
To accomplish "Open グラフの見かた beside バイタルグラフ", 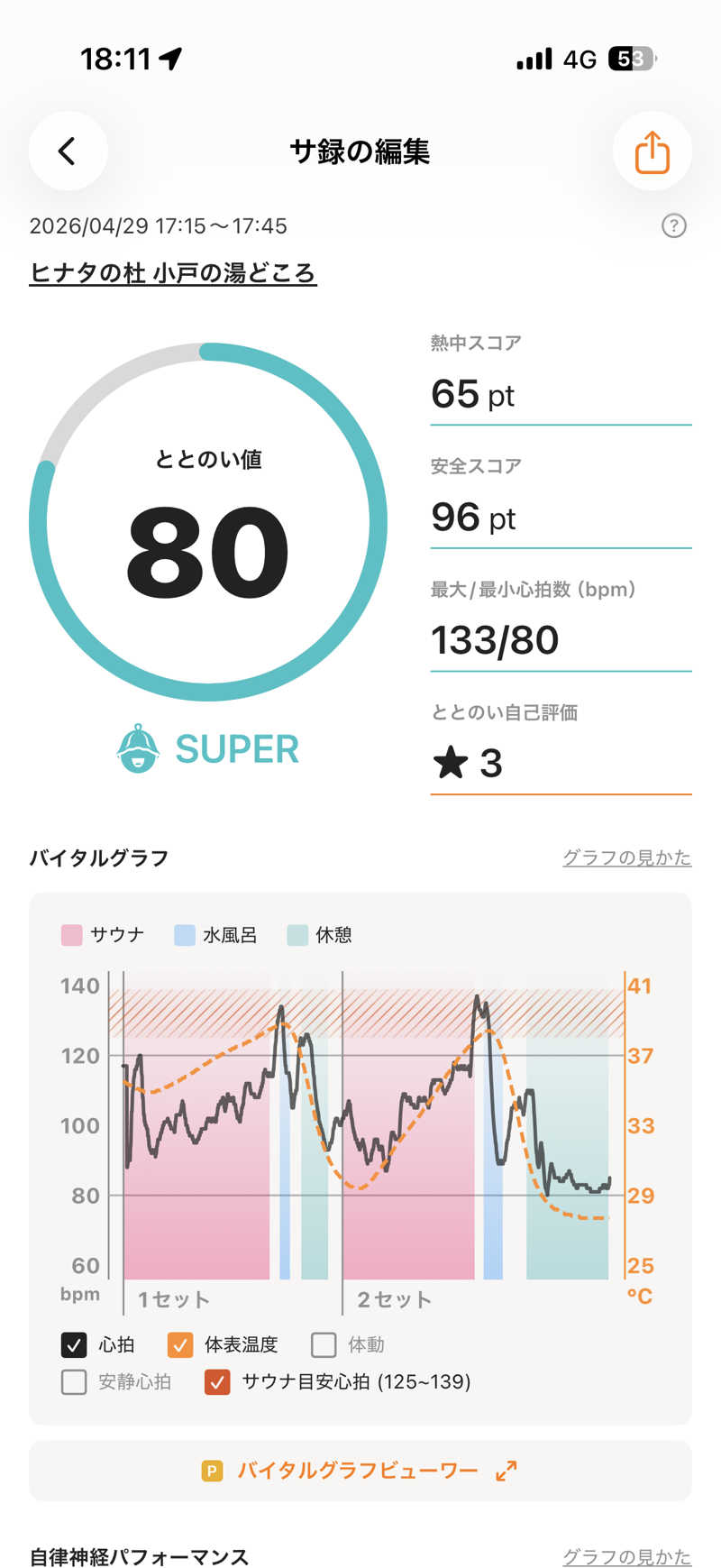I will click(x=626, y=857).
